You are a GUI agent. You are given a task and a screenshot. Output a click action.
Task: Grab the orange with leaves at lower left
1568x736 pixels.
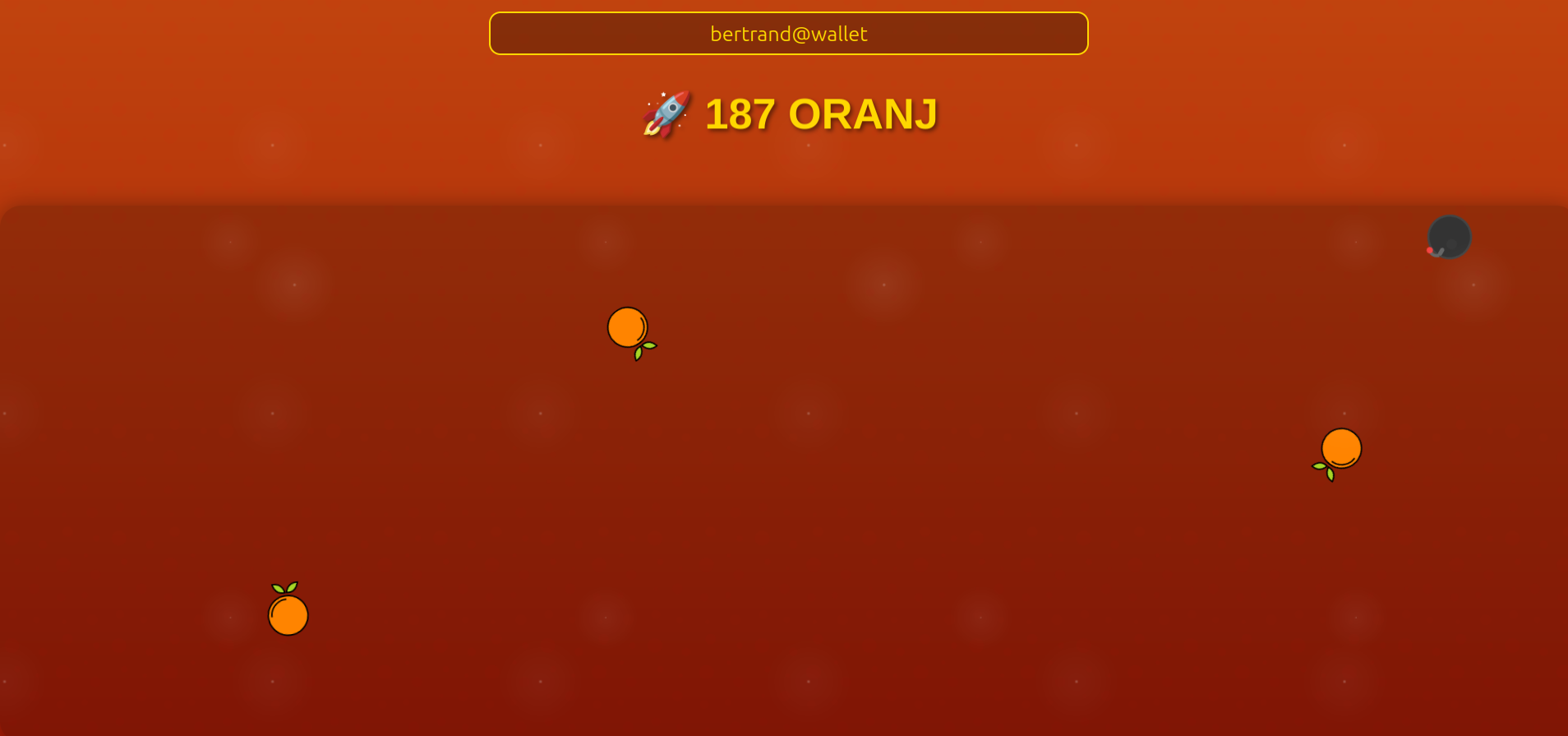[1340, 450]
